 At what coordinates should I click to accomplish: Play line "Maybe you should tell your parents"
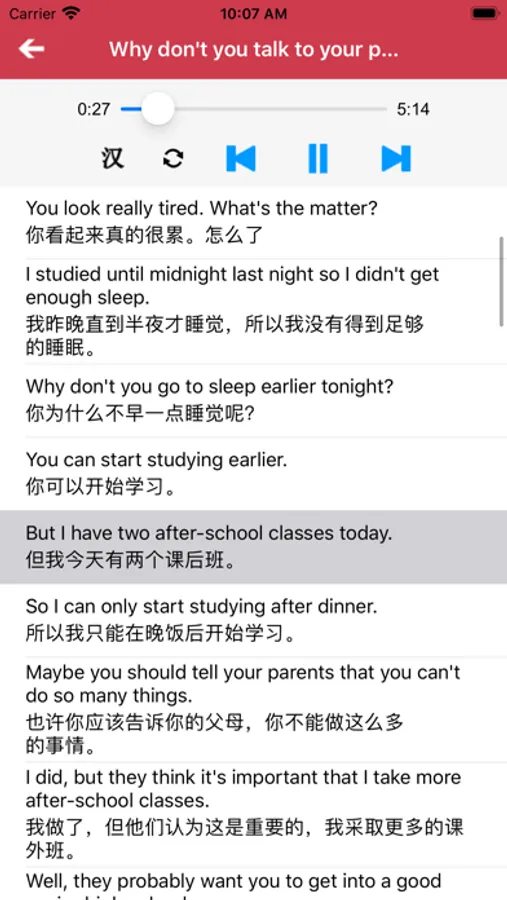pyautogui.click(x=253, y=709)
